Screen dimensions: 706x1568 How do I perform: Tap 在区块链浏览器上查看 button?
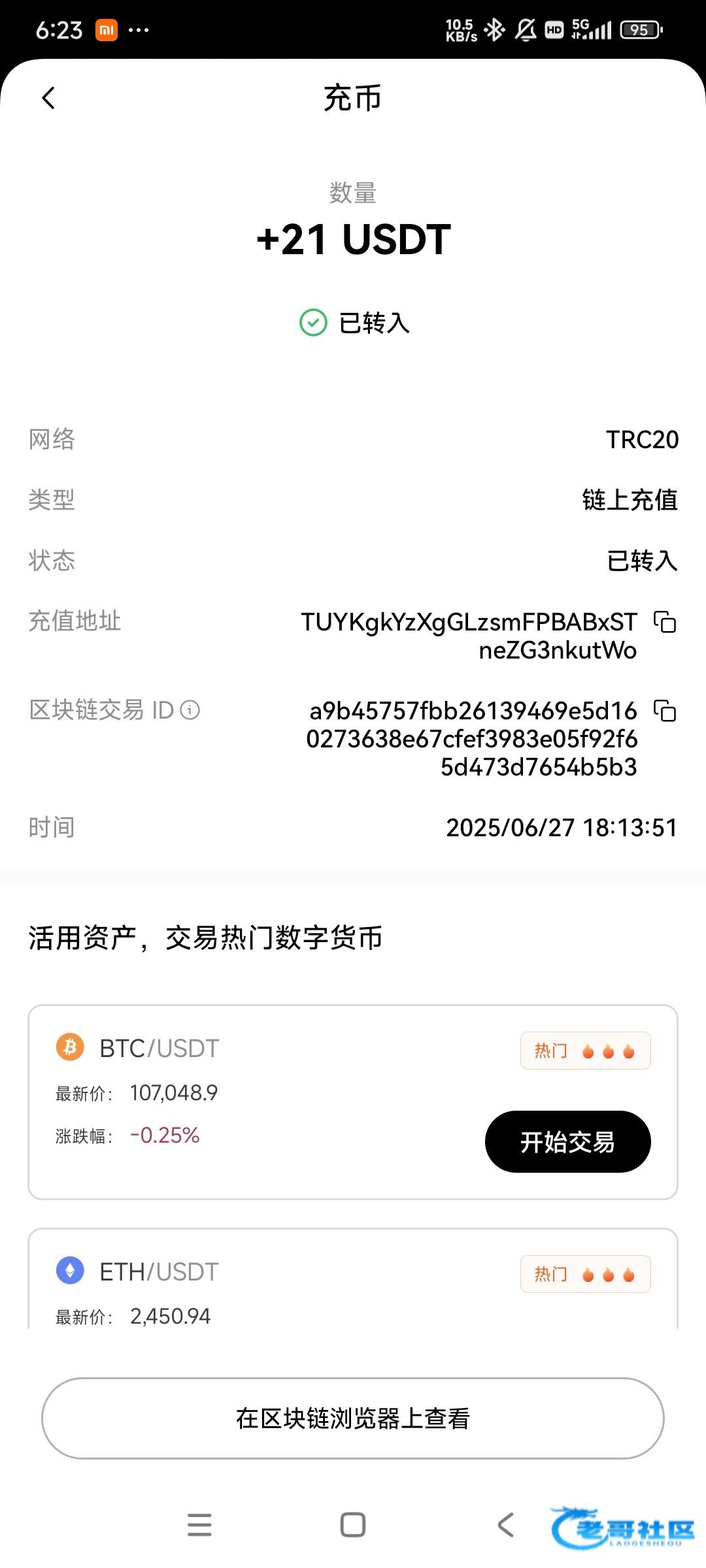(353, 1418)
